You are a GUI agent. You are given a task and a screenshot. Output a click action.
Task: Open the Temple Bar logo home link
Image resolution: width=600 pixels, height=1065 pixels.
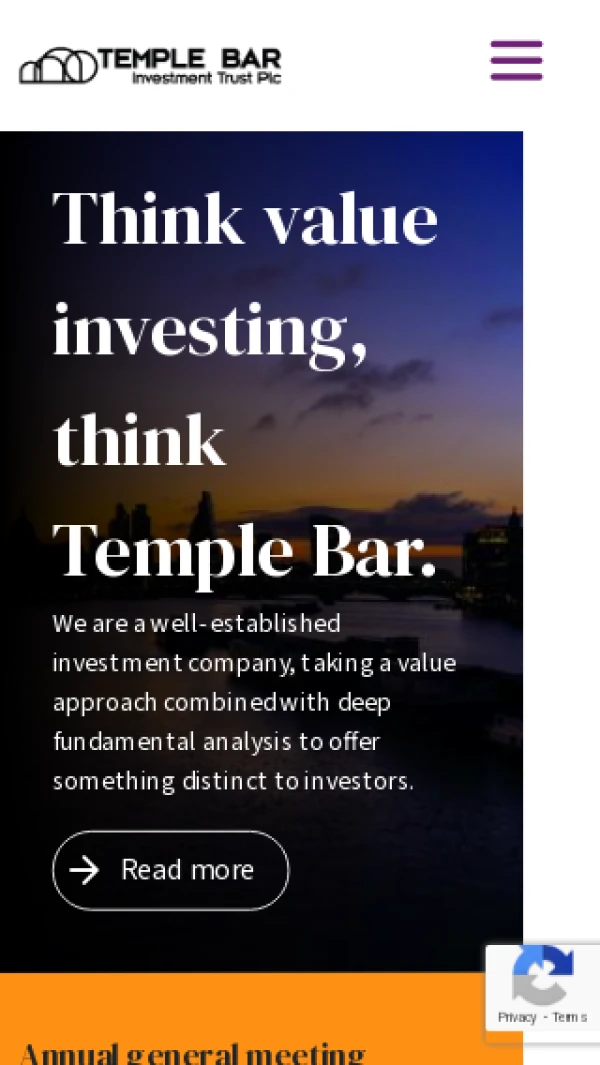point(150,65)
